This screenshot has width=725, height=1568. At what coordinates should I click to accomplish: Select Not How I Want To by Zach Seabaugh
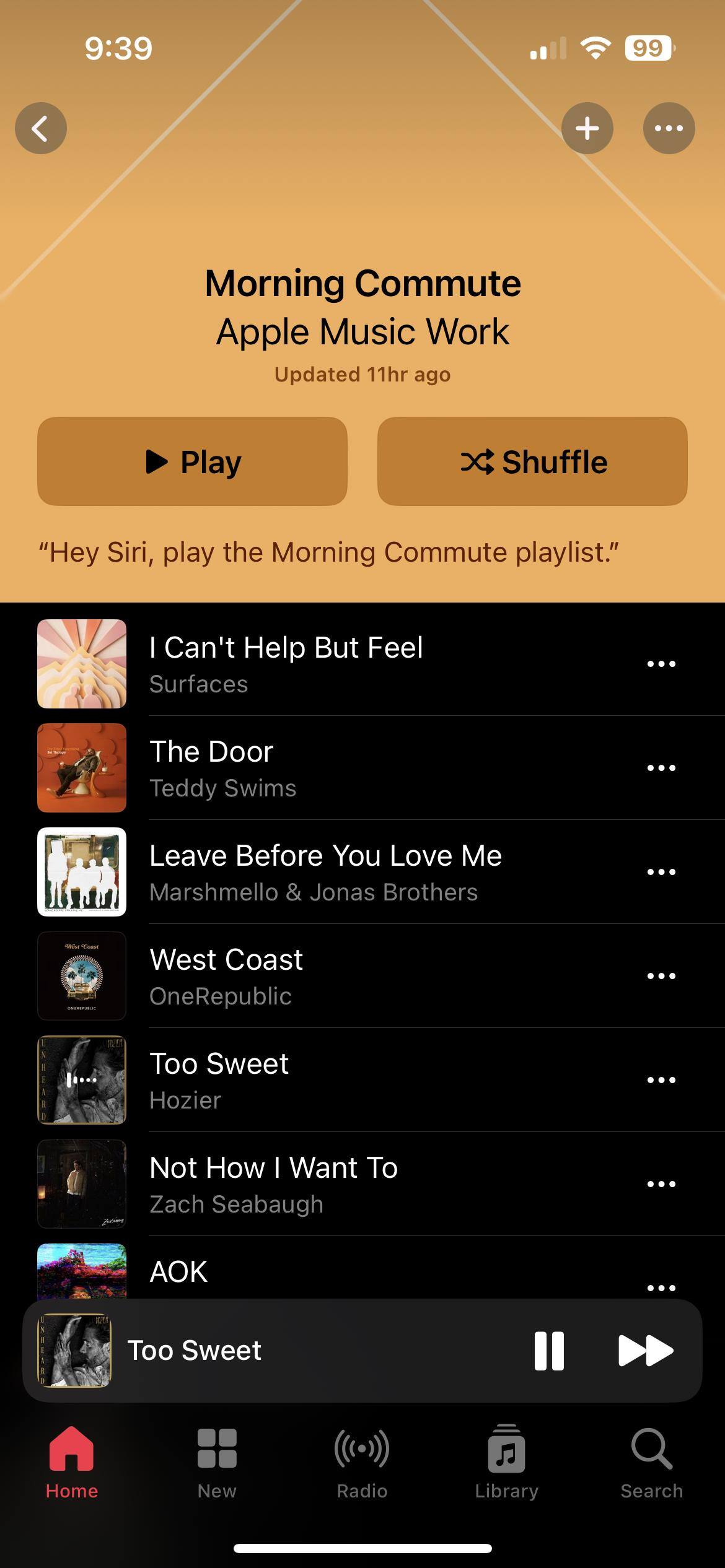[273, 1184]
